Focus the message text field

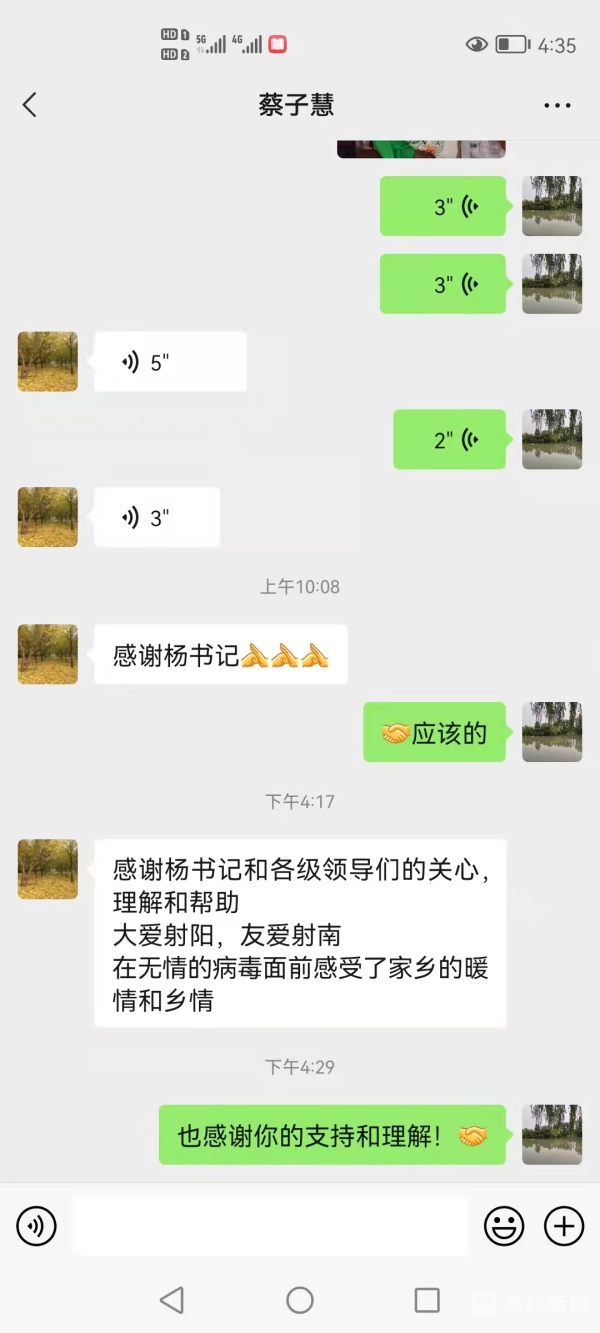tap(270, 1225)
